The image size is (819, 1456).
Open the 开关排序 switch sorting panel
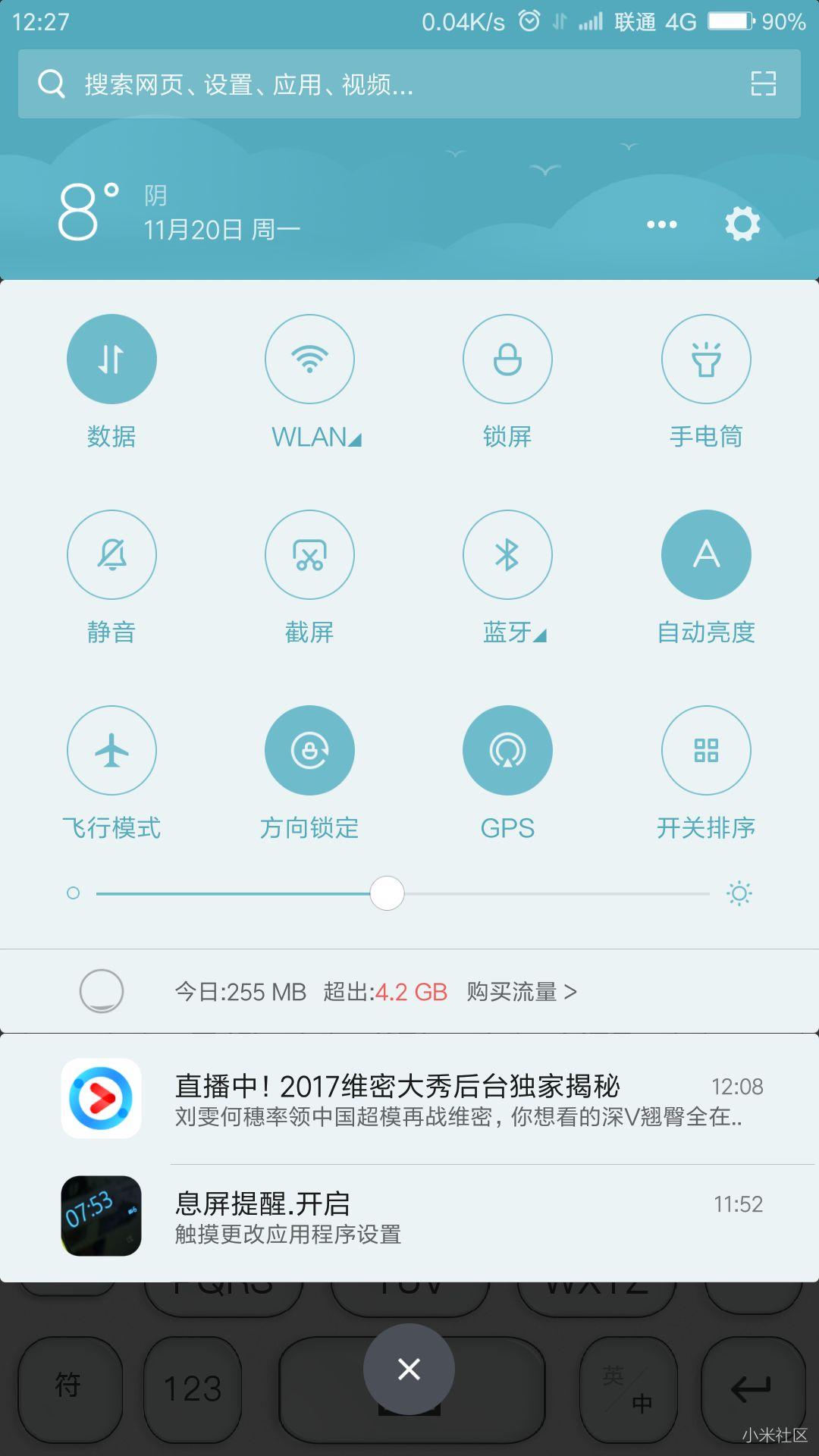coord(706,750)
